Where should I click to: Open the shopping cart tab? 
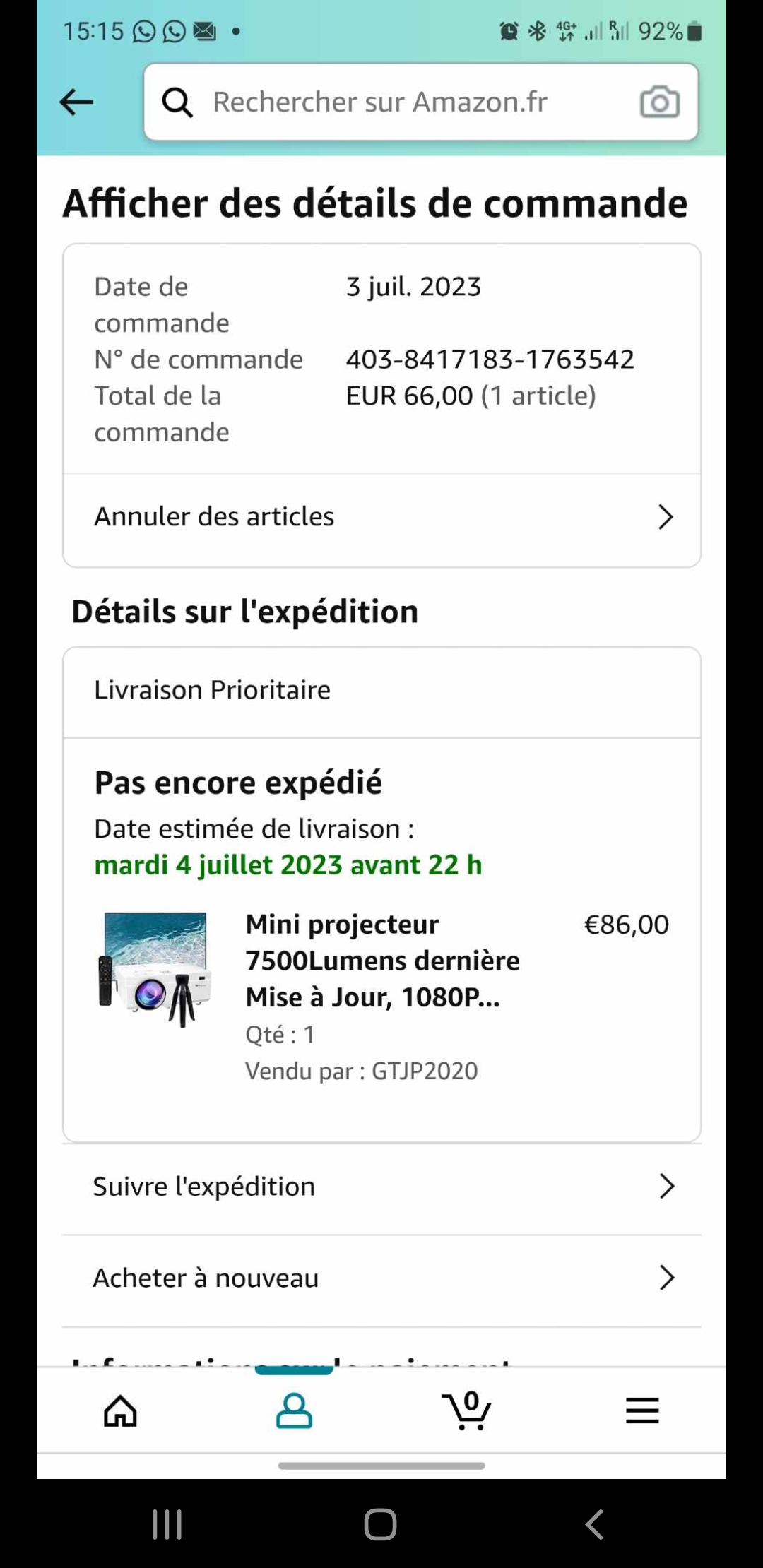pos(466,1411)
